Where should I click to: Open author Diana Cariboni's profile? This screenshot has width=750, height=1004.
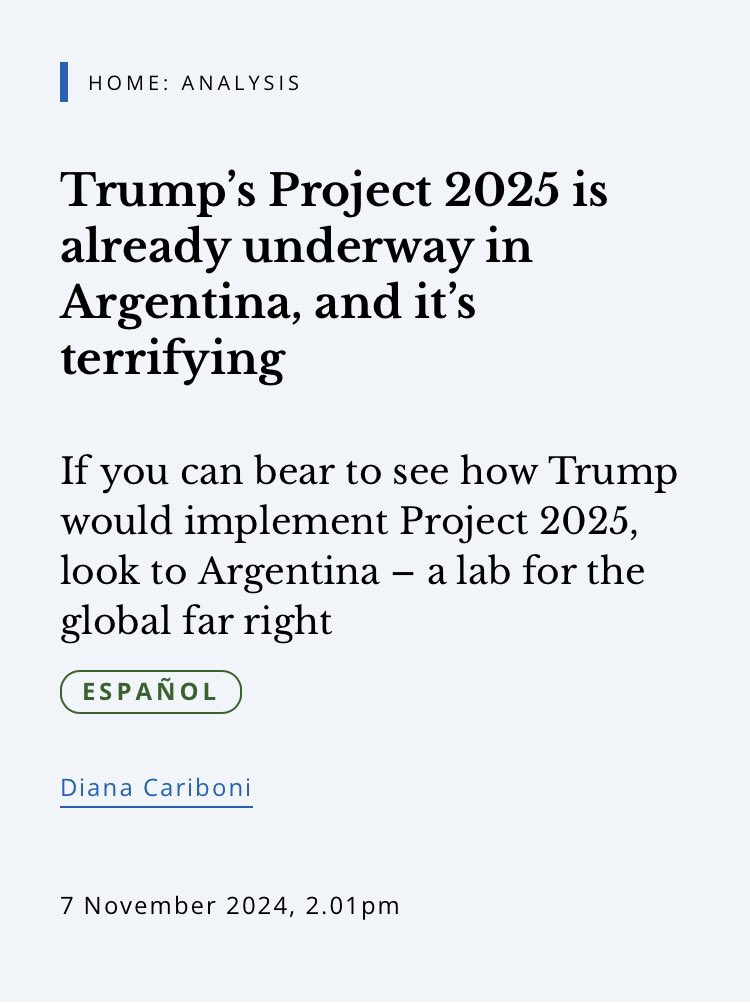(x=156, y=787)
